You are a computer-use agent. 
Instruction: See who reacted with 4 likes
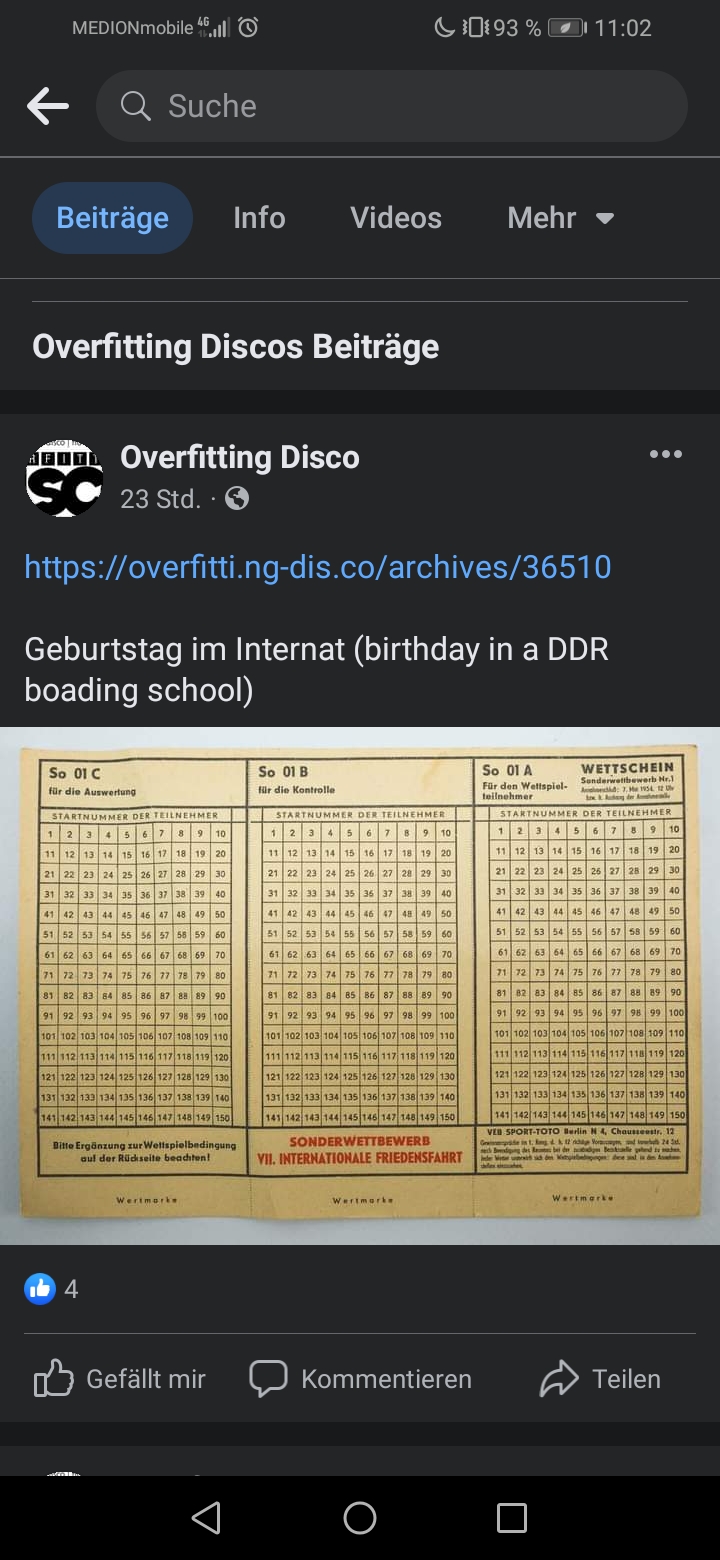(52, 1289)
